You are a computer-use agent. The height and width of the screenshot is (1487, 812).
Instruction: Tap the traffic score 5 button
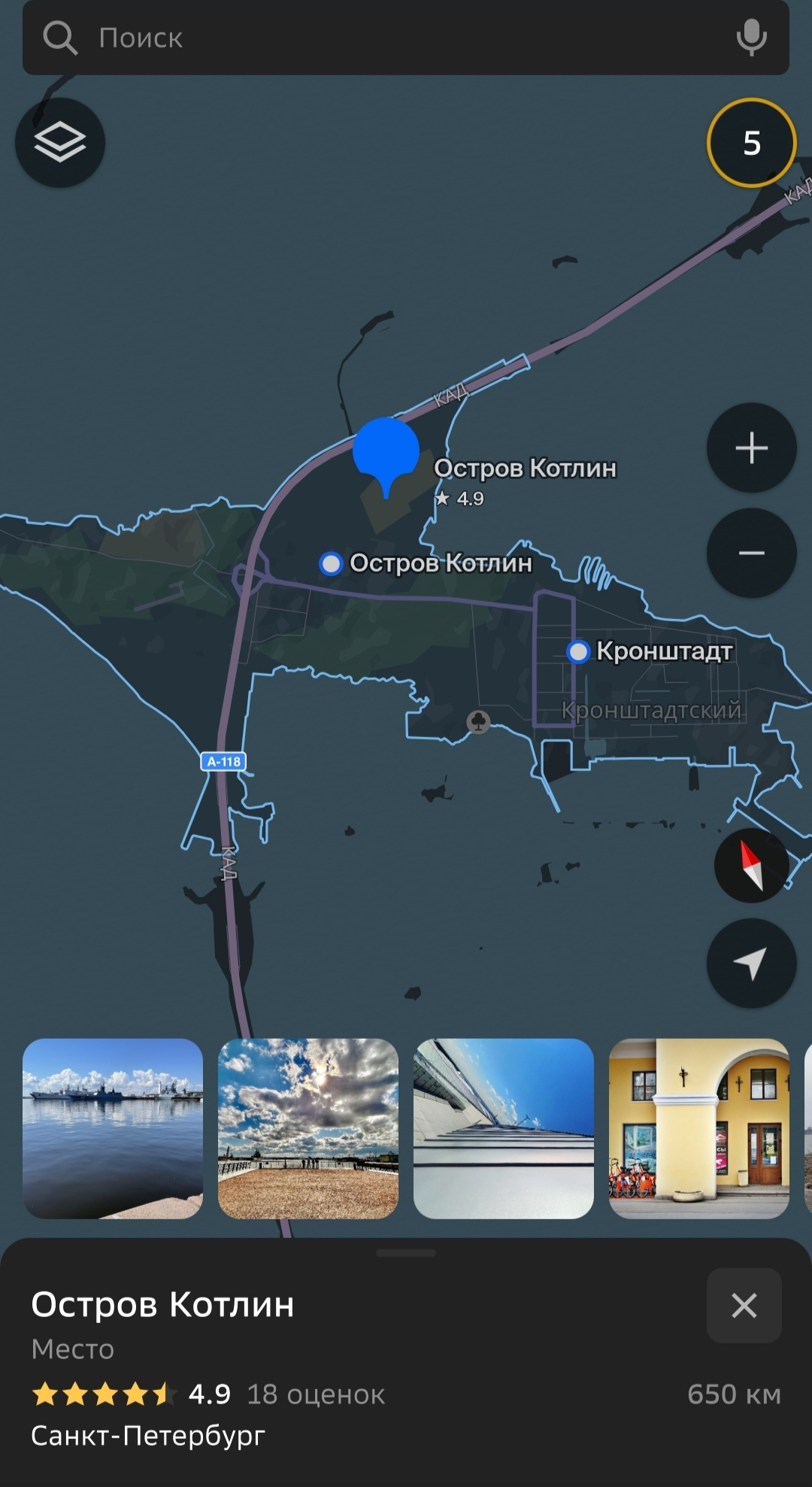click(x=751, y=143)
